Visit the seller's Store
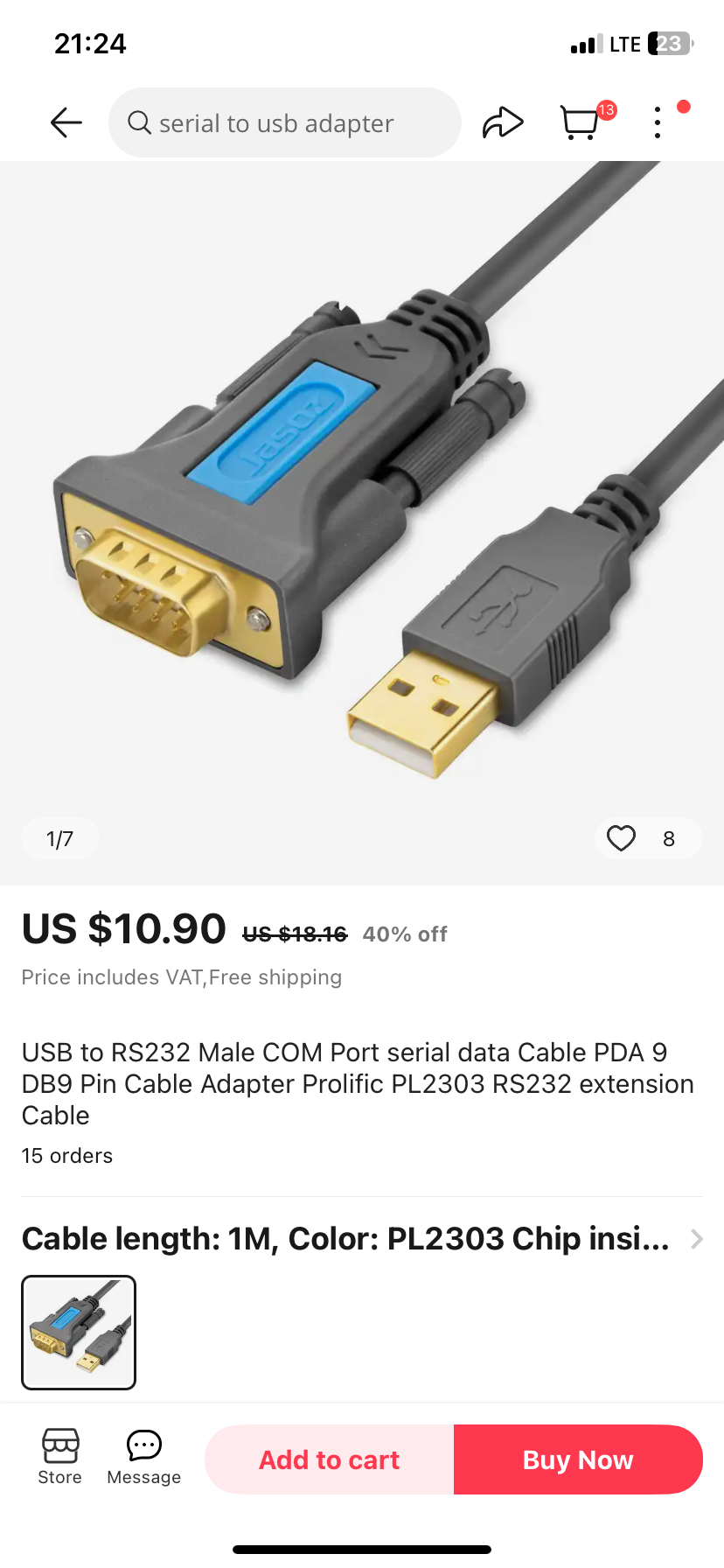 point(60,1457)
